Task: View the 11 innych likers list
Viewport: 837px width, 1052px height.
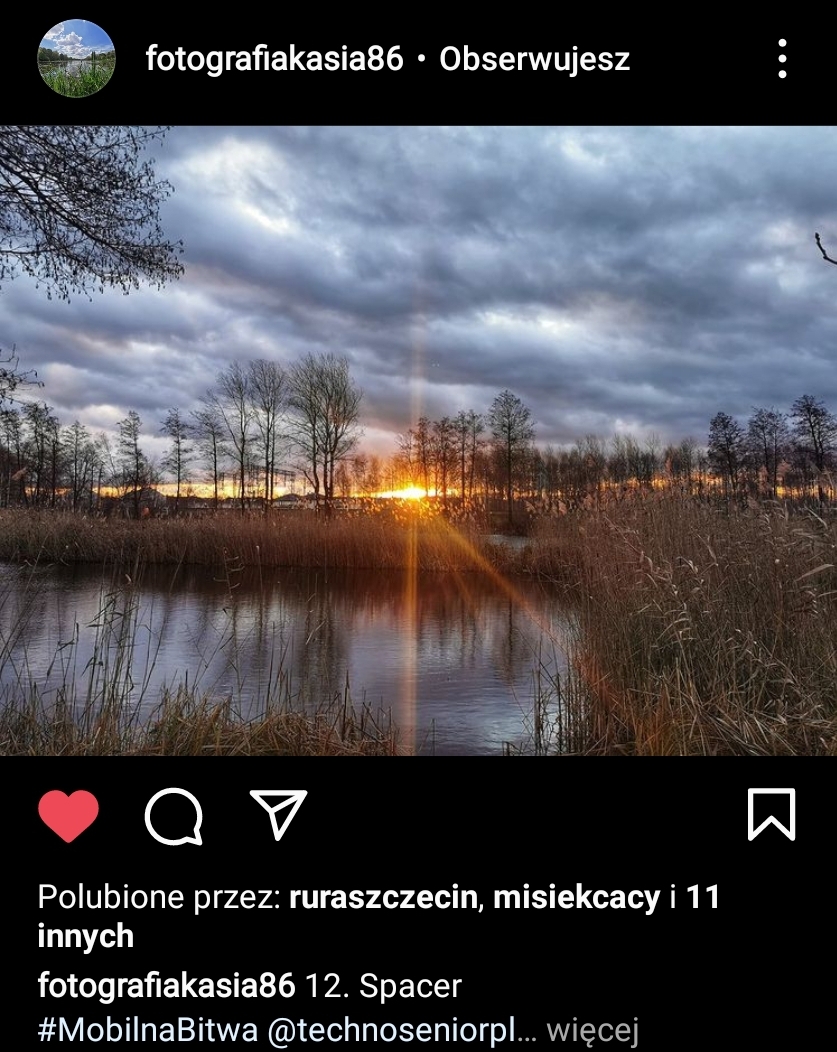Action: (379, 916)
